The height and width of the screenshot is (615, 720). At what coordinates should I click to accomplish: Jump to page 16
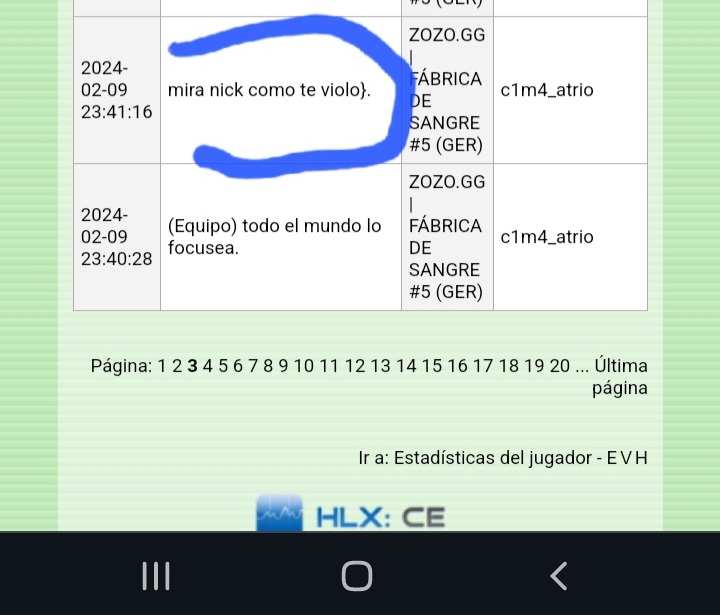[457, 366]
